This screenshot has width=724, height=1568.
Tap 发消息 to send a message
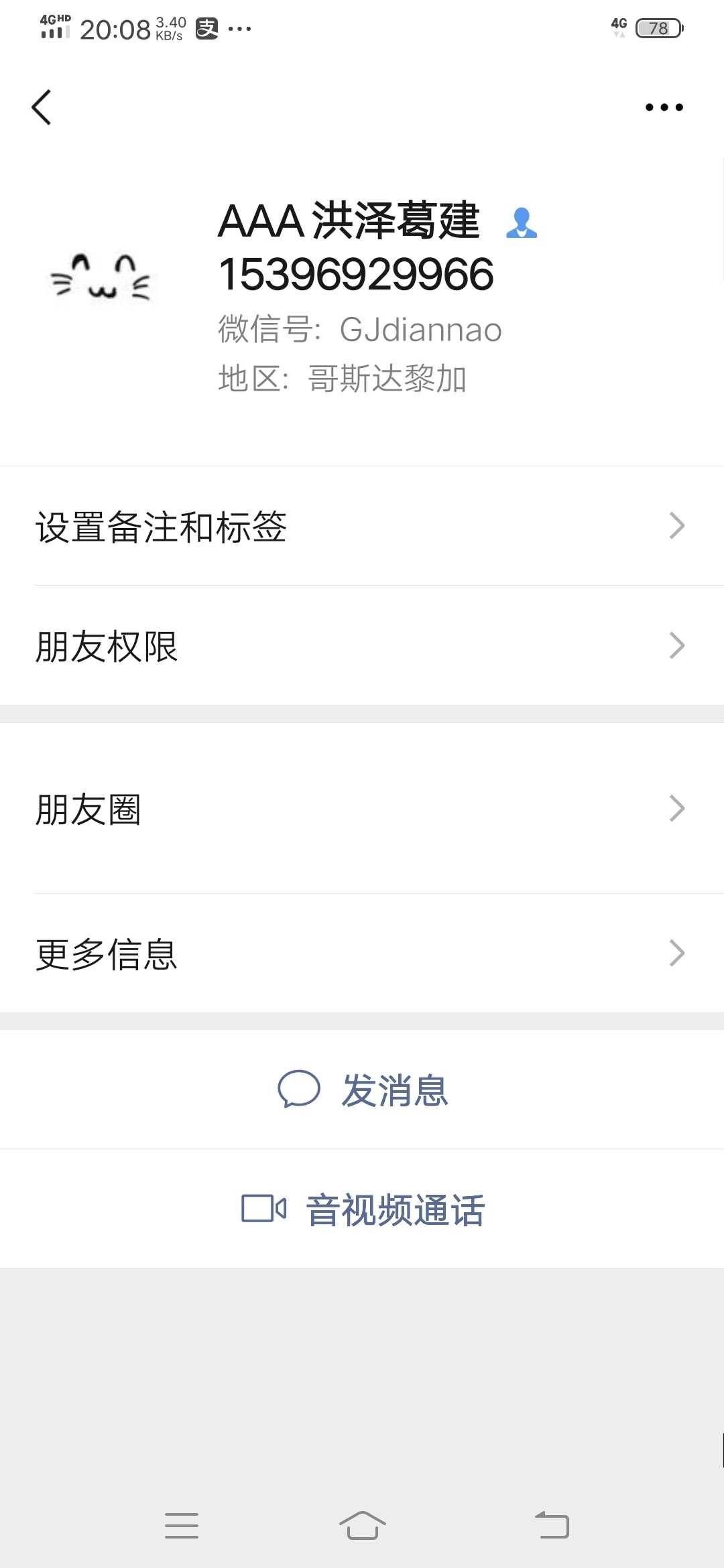362,1090
